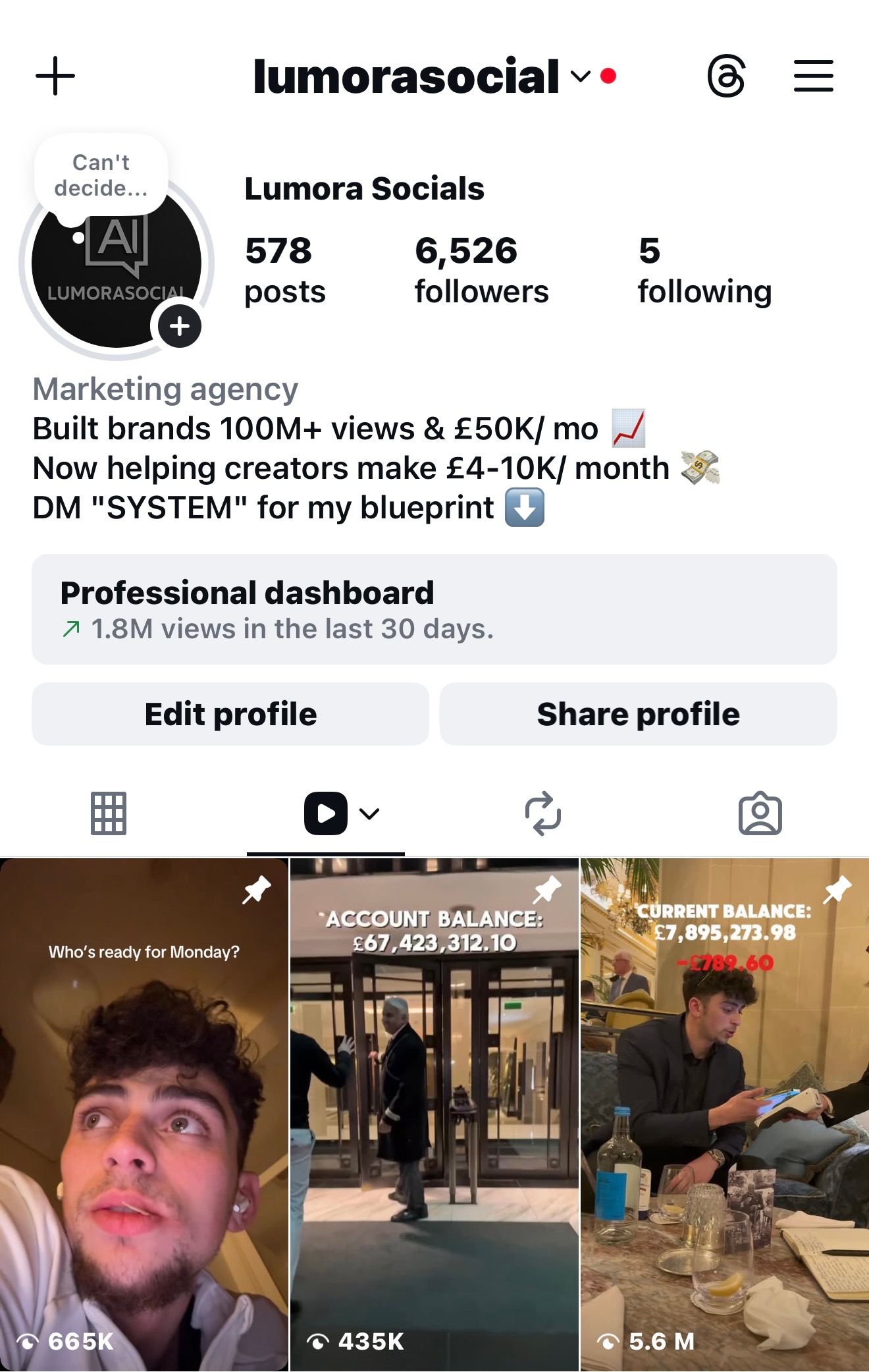Screen dimensions: 869x1372
Task: Tap the Share profile button
Action: 638,714
